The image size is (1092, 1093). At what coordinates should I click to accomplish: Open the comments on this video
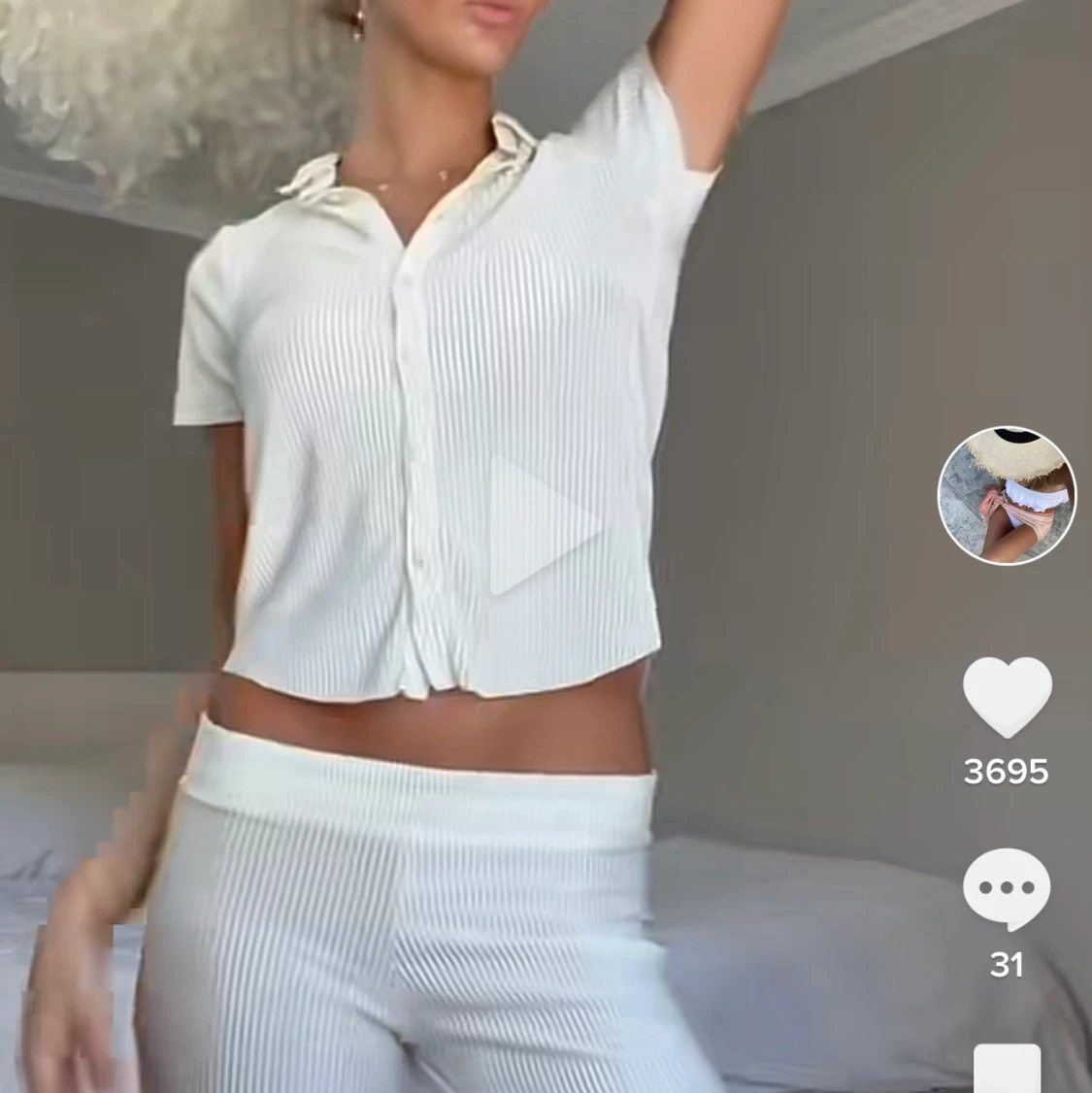click(1007, 888)
